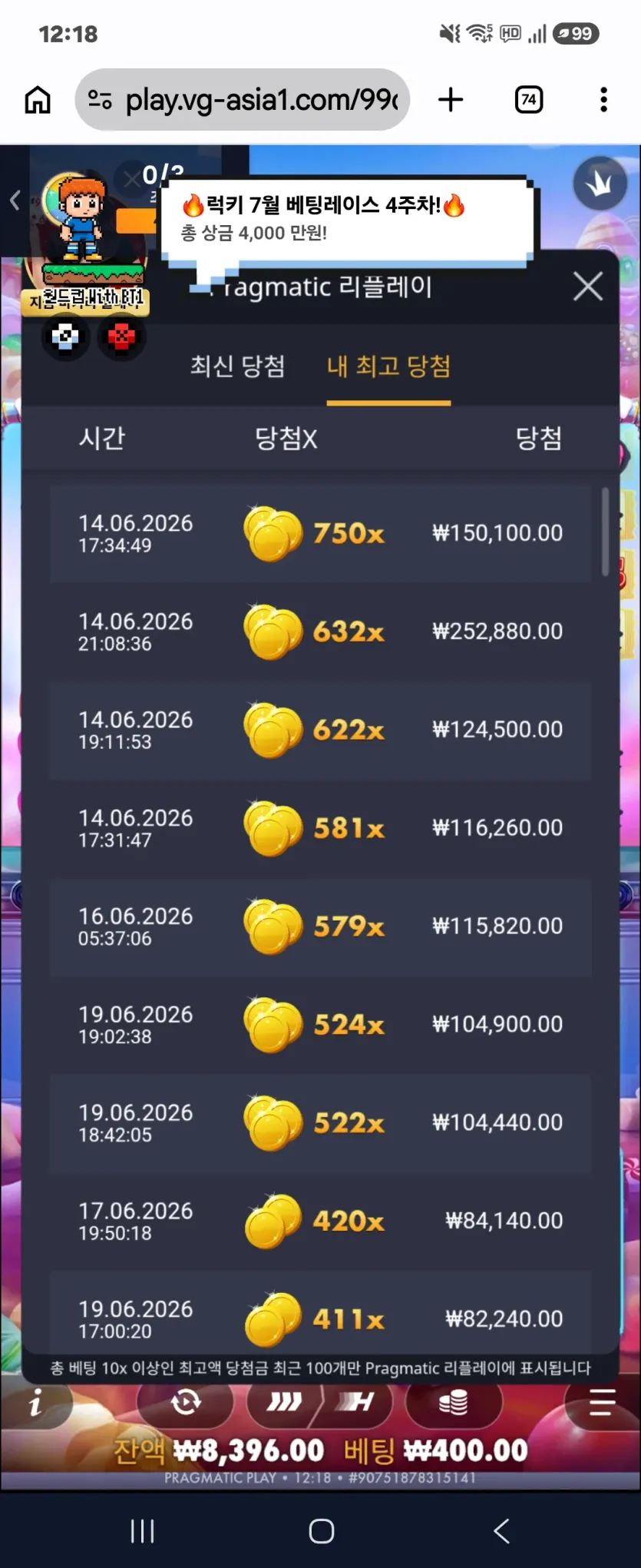Open the game info button

point(36,1404)
